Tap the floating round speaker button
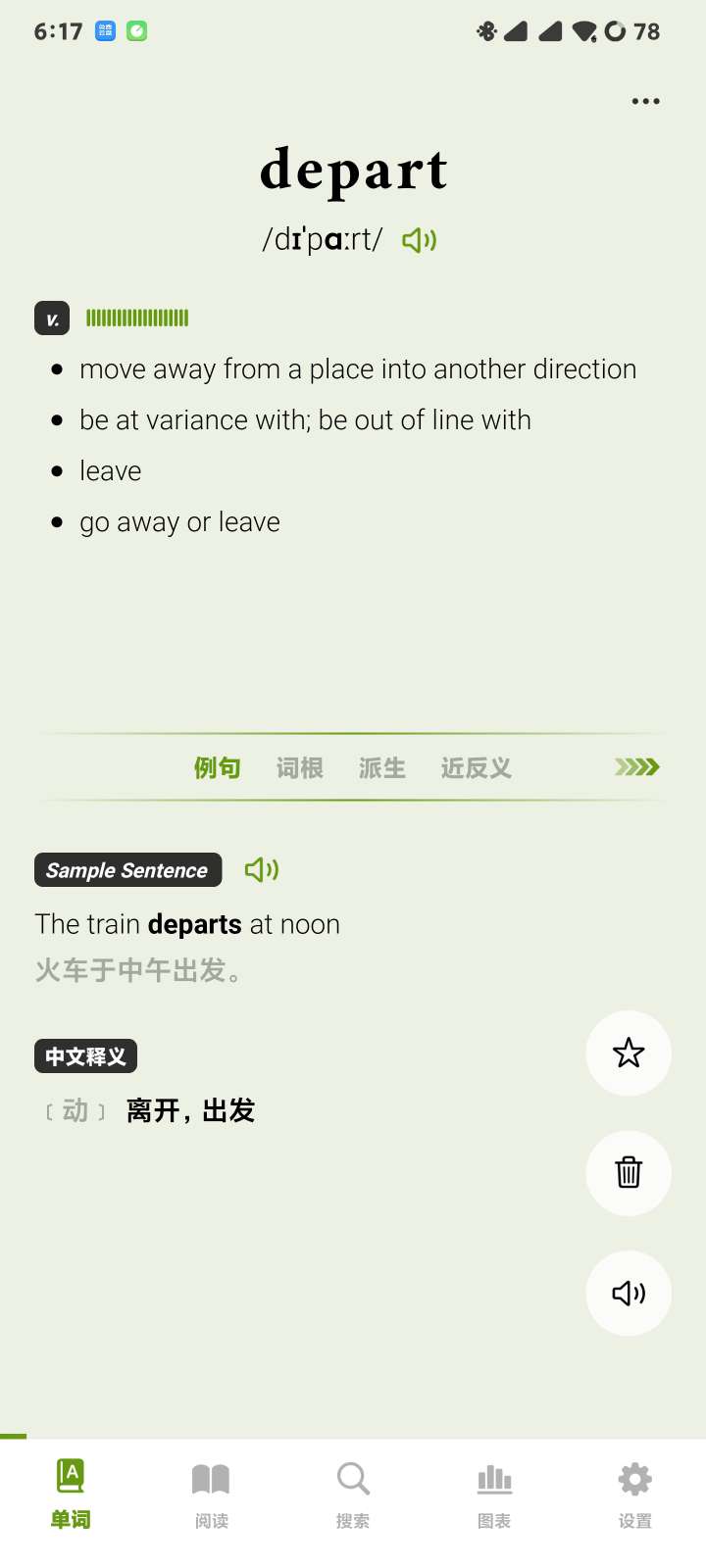 coord(629,1294)
